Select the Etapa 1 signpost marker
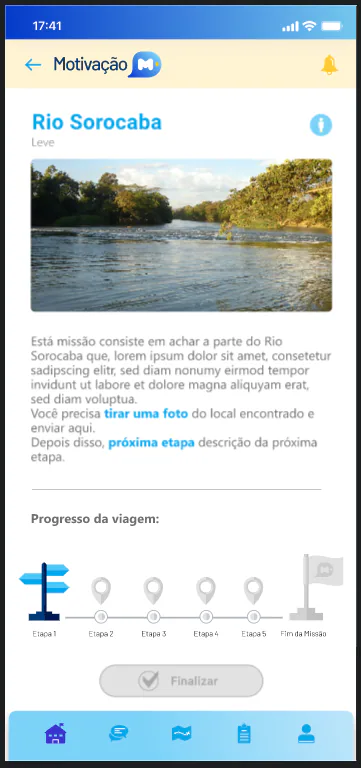 [44, 592]
